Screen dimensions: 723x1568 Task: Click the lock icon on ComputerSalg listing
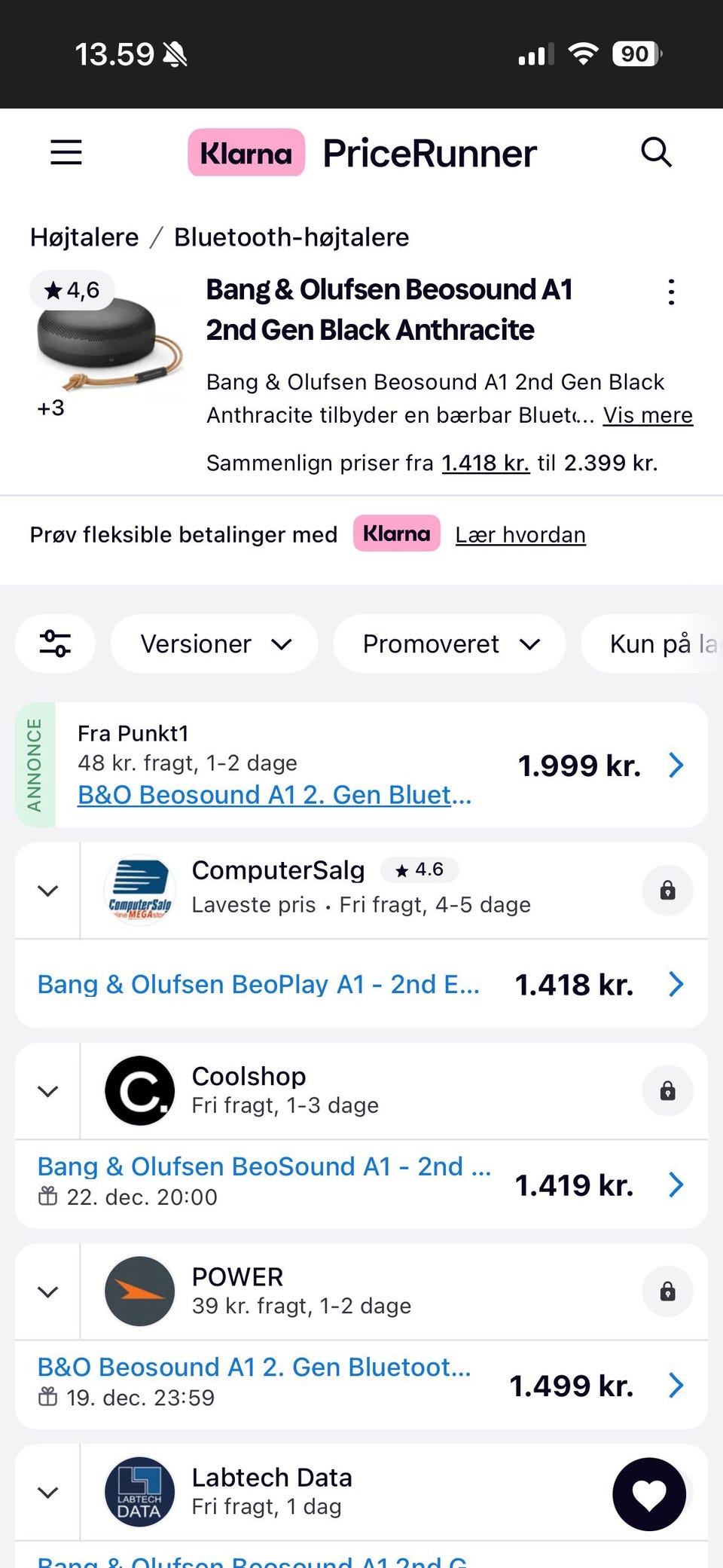[x=667, y=890]
